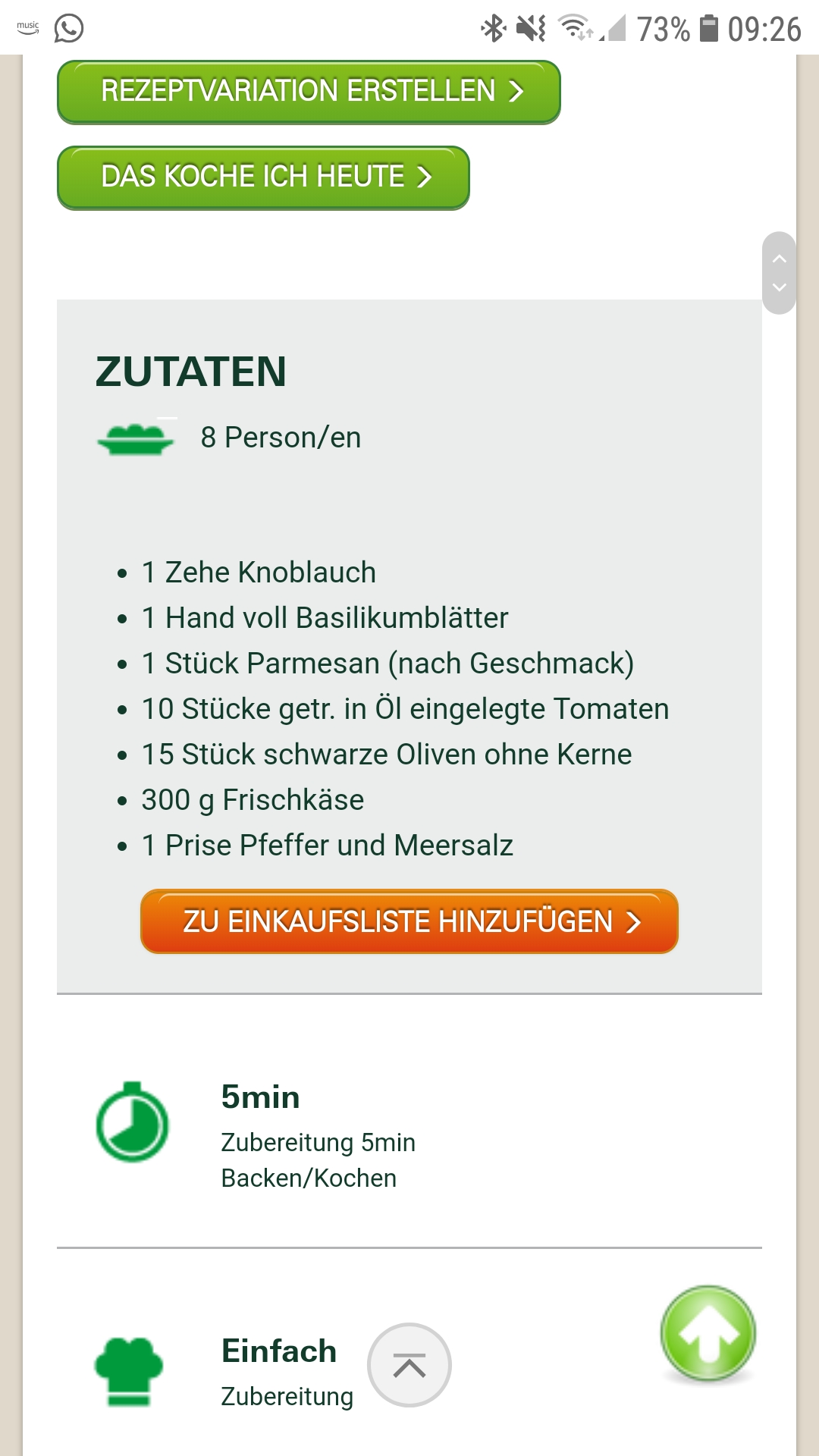Tap Rezeptvariation erstellen button
The height and width of the screenshot is (1456, 819).
[x=309, y=92]
